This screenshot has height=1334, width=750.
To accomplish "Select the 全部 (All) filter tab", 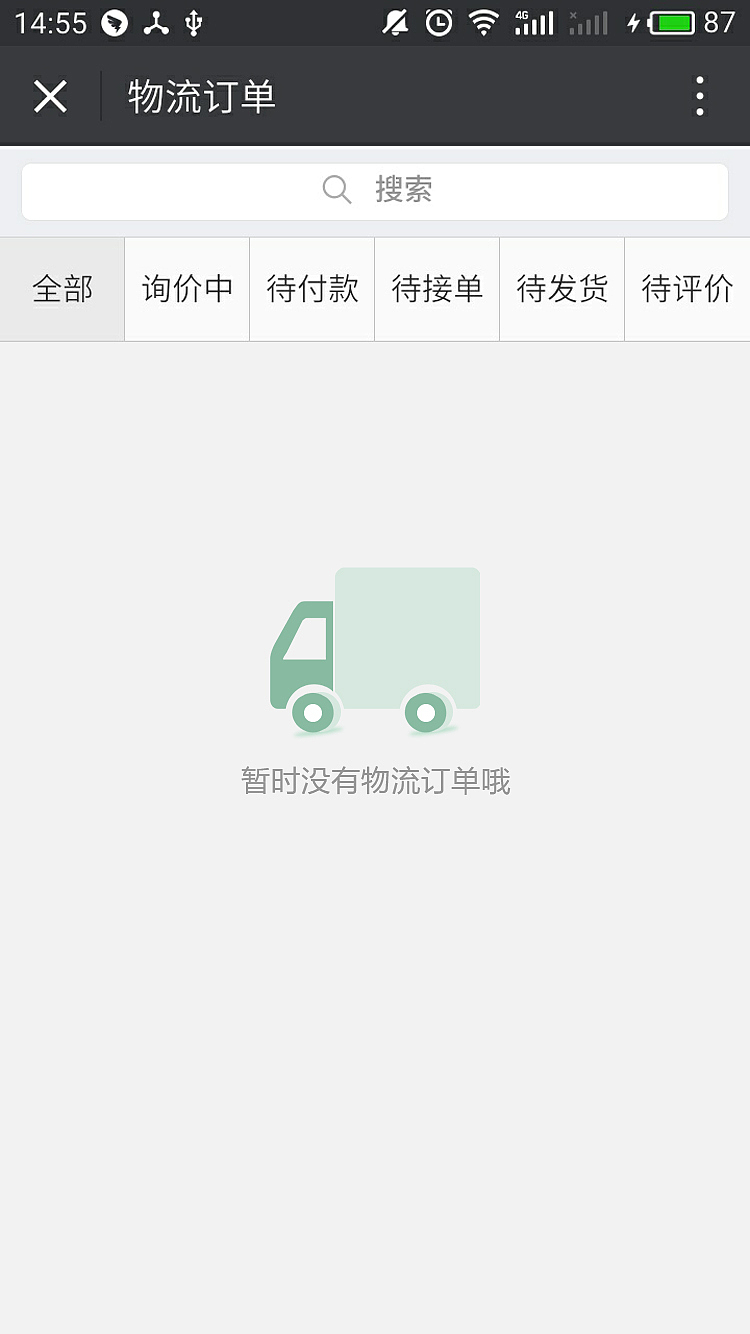I will 61,288.
